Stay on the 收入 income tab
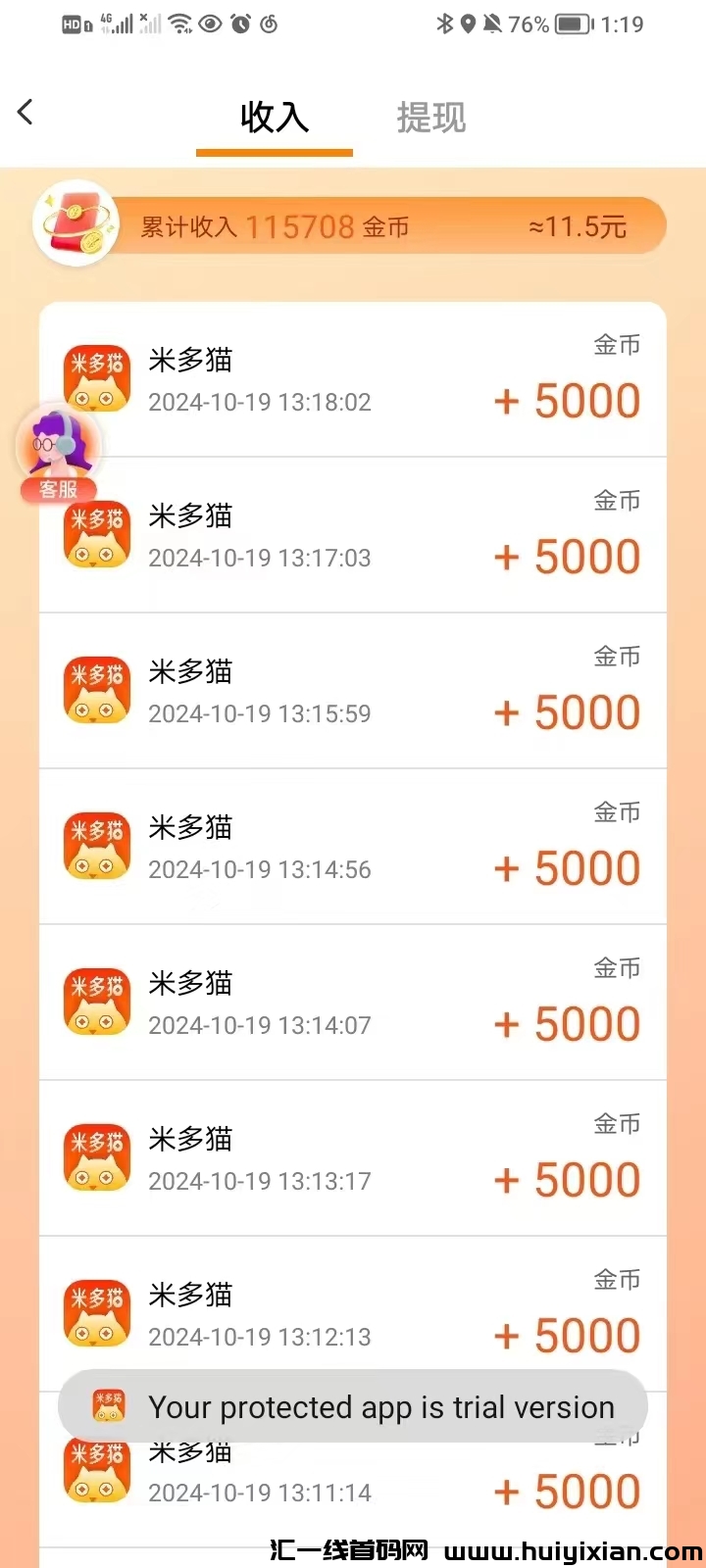Image resolution: width=706 pixels, height=1568 pixels. coord(274,118)
